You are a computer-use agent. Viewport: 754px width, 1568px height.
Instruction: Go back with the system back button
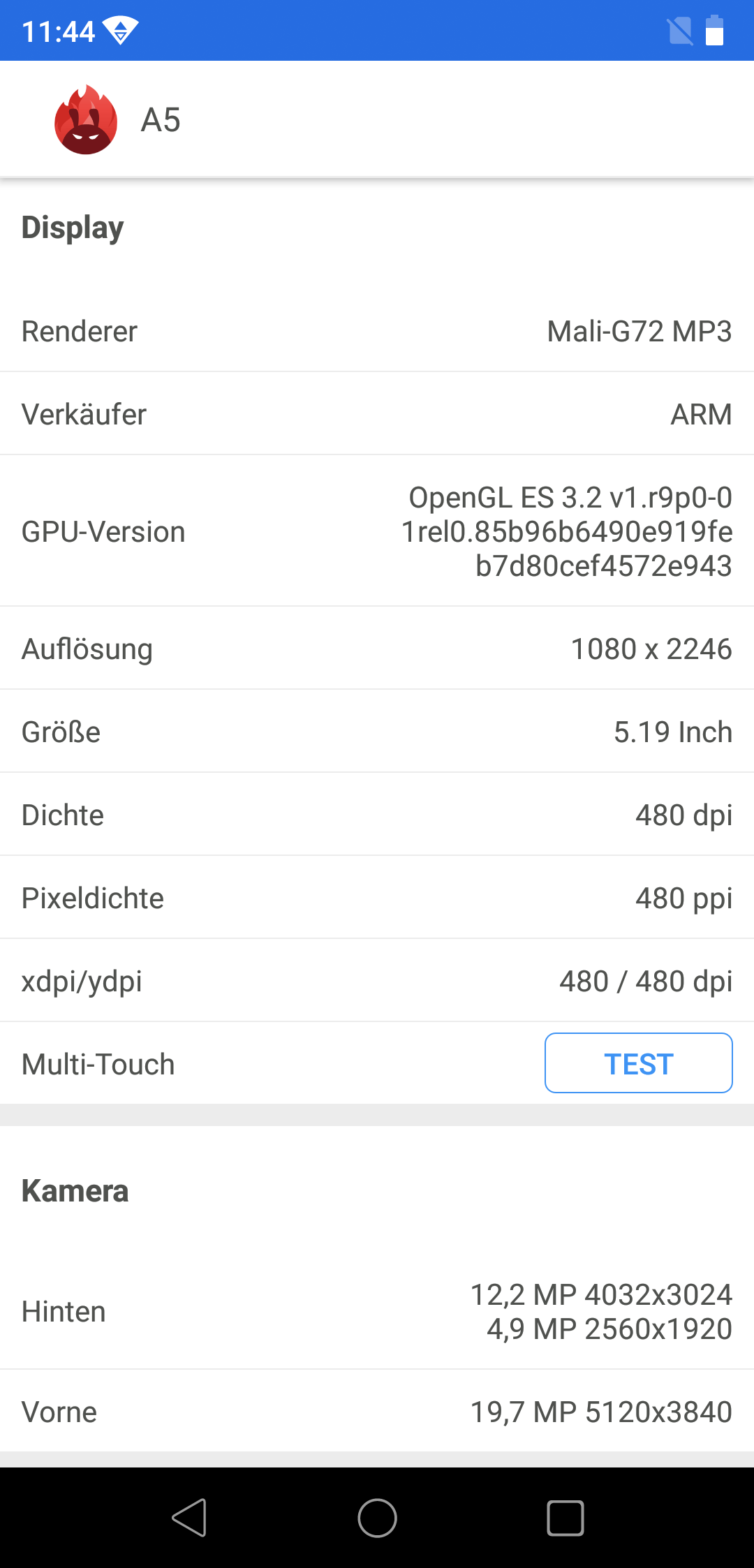pyautogui.click(x=189, y=1518)
